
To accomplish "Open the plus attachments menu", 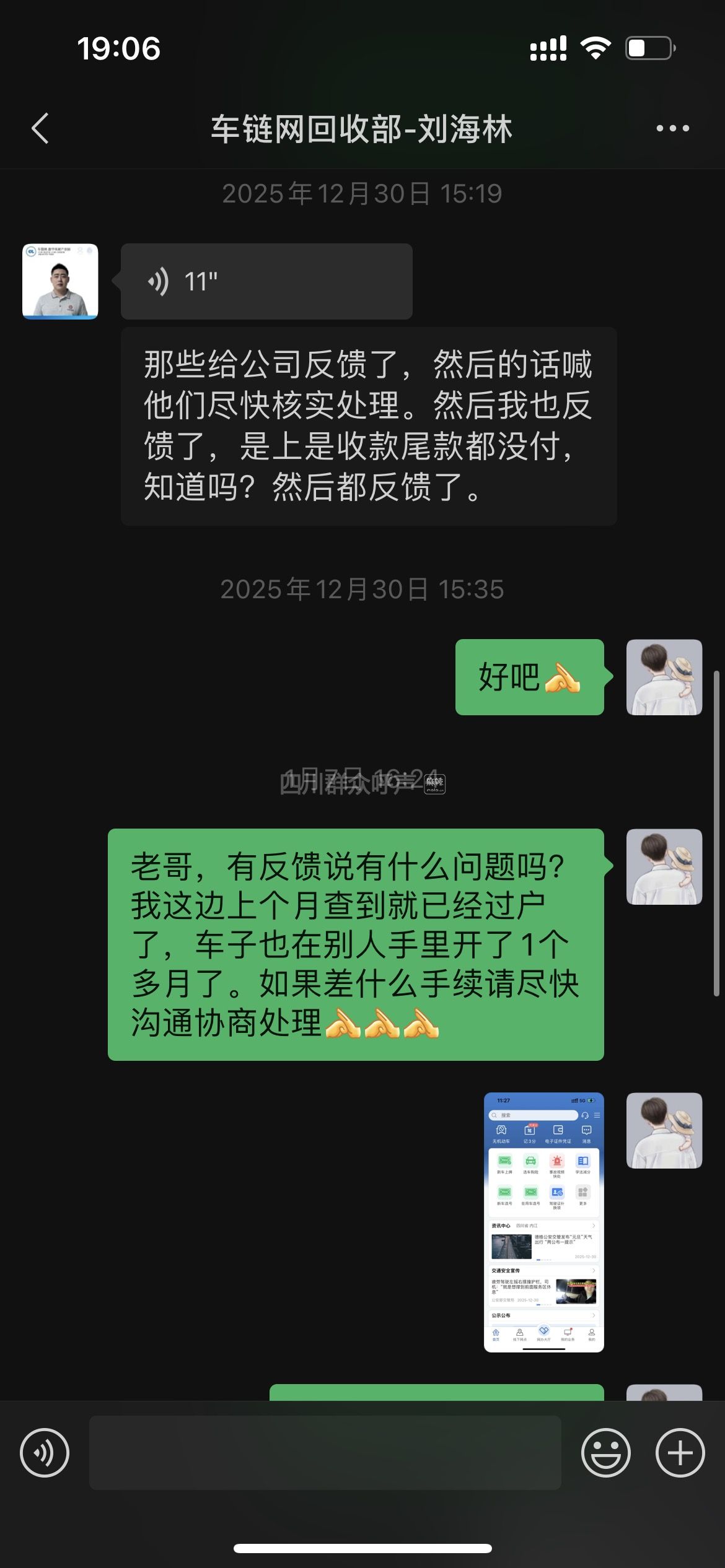I will pos(680,1453).
